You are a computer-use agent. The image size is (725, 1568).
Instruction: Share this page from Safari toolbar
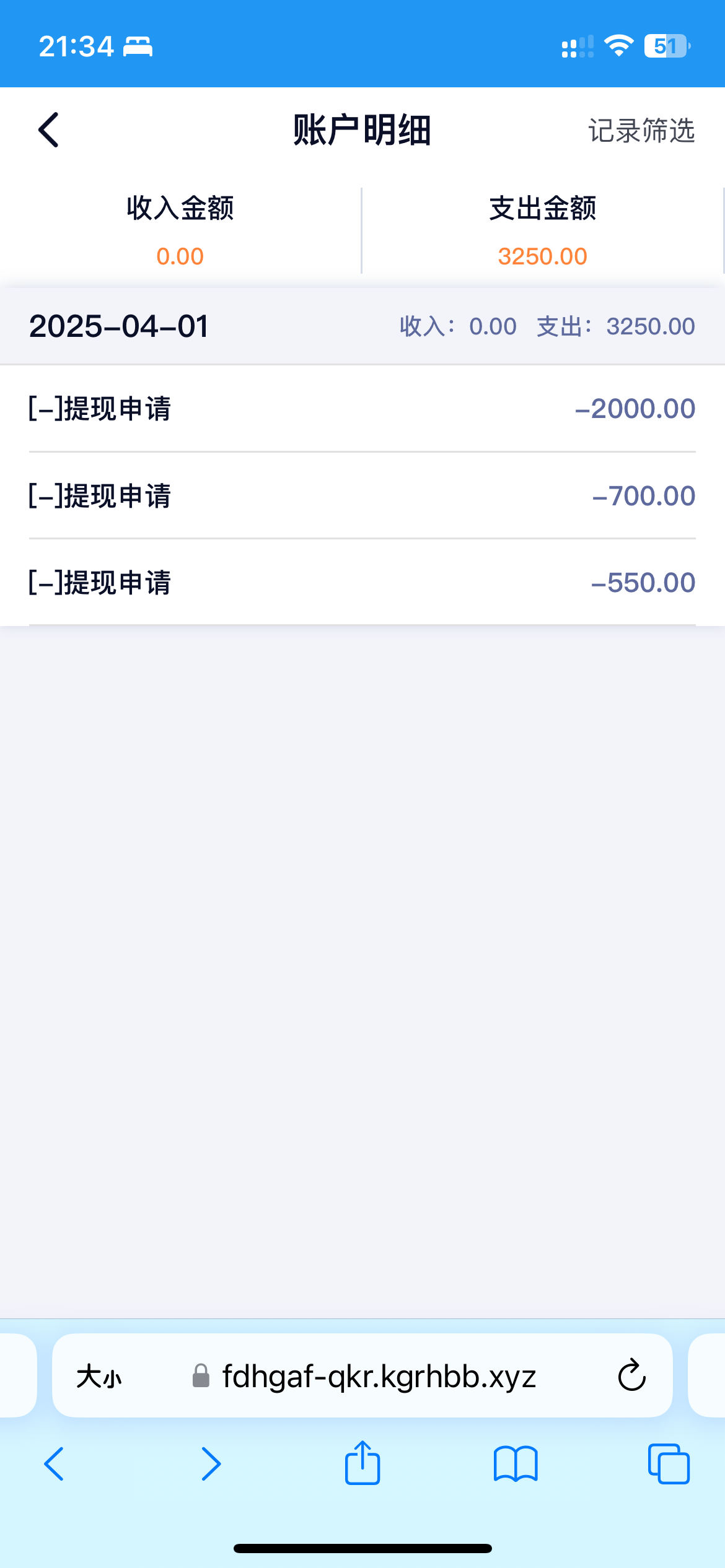(362, 1462)
